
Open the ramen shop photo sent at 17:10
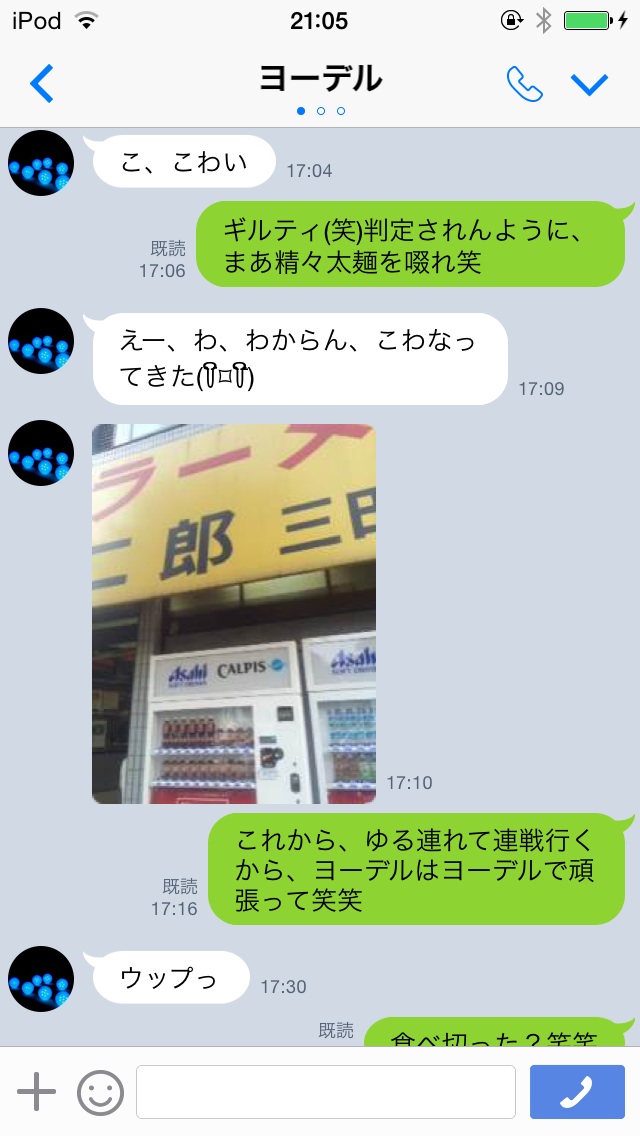click(234, 613)
